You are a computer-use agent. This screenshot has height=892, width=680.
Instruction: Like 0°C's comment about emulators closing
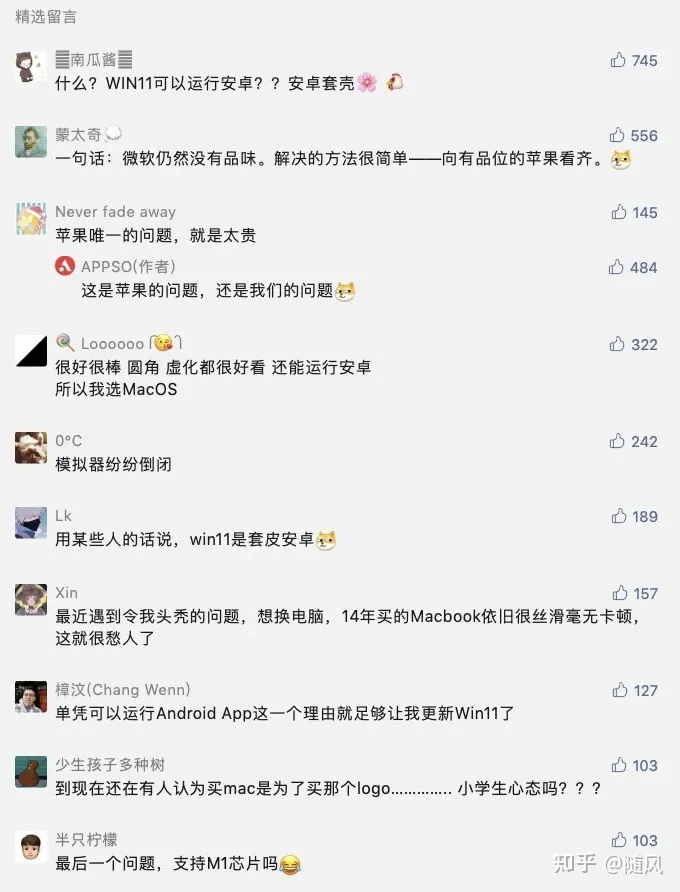point(618,441)
